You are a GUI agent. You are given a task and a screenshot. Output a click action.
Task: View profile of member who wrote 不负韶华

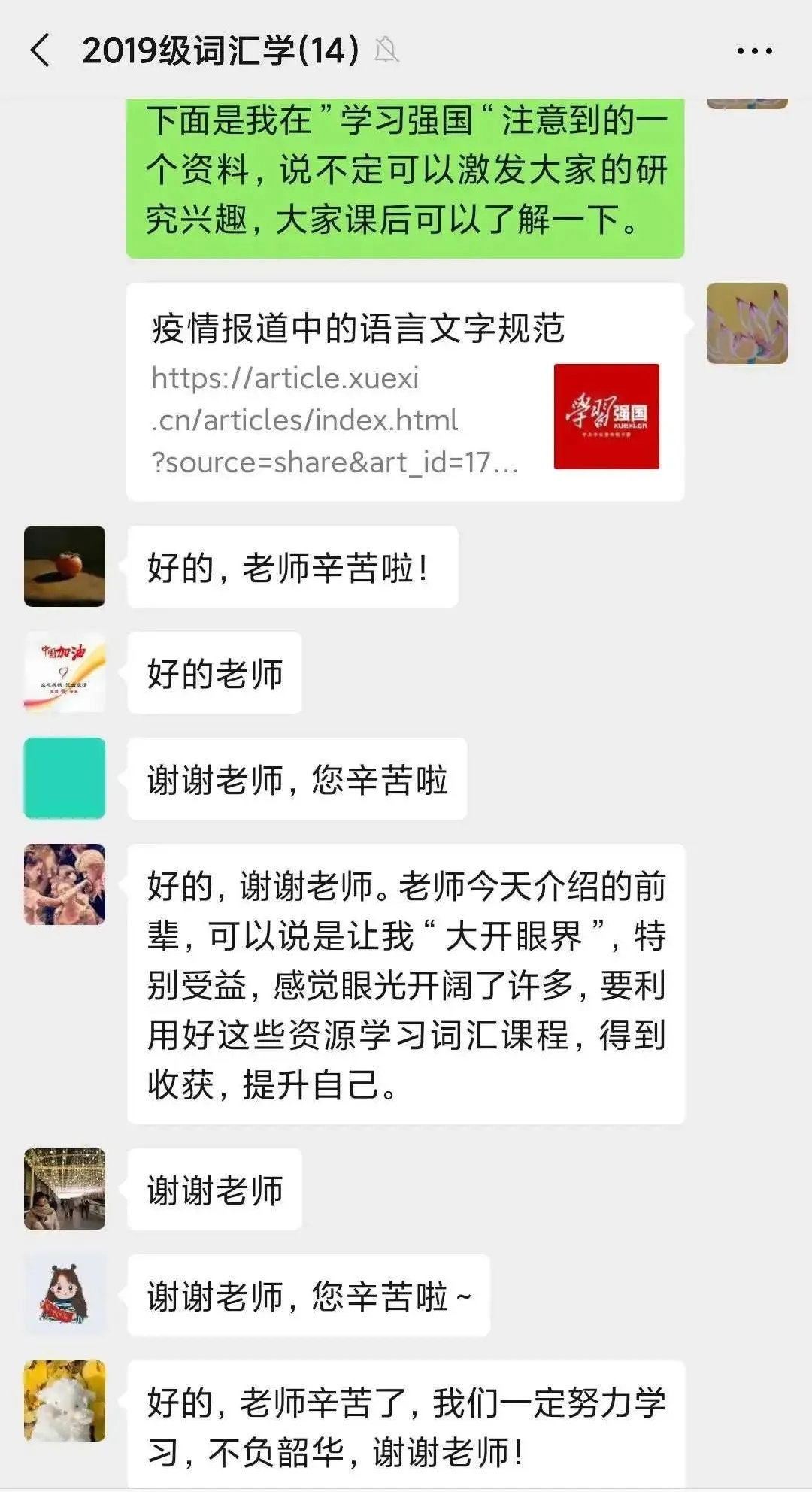click(65, 1401)
